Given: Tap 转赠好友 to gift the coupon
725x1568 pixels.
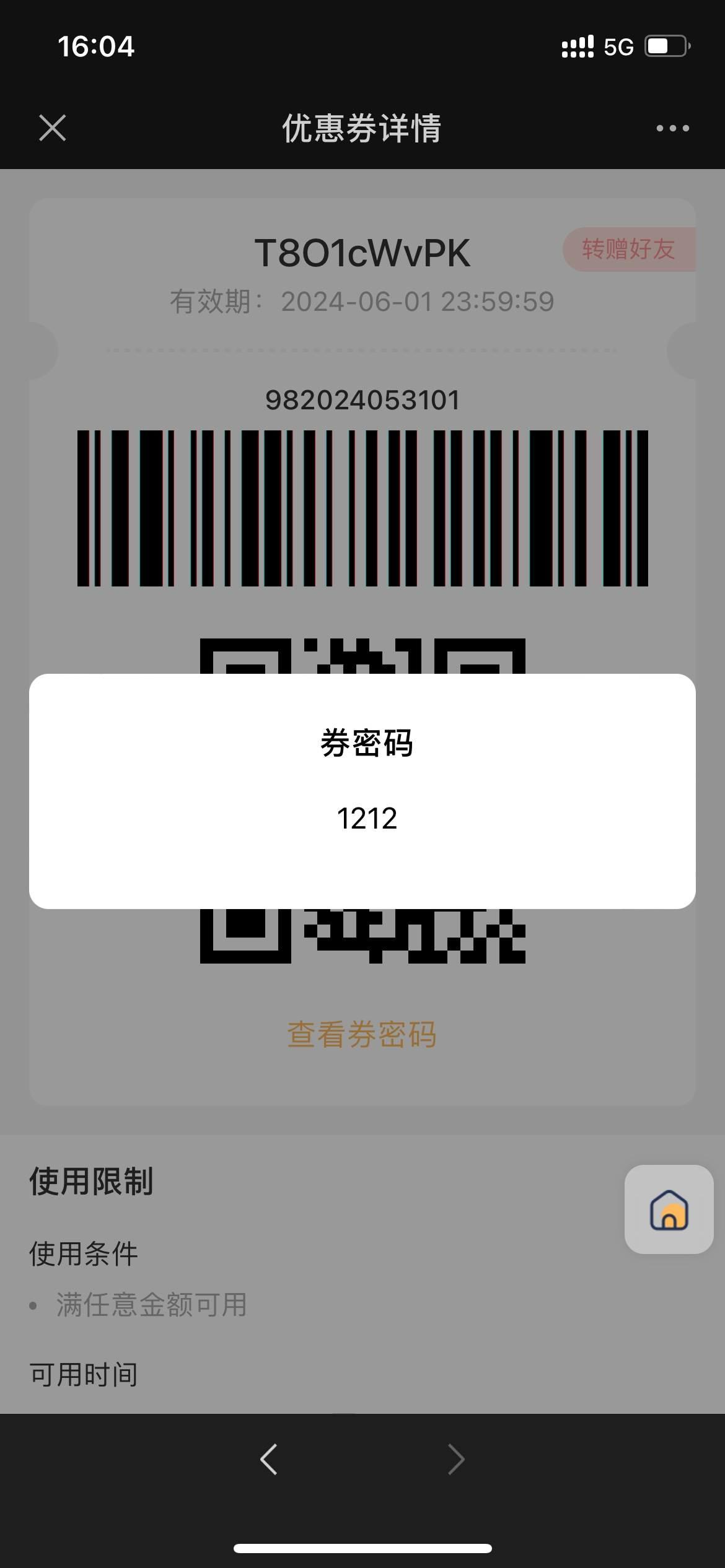Looking at the screenshot, I should click(629, 249).
